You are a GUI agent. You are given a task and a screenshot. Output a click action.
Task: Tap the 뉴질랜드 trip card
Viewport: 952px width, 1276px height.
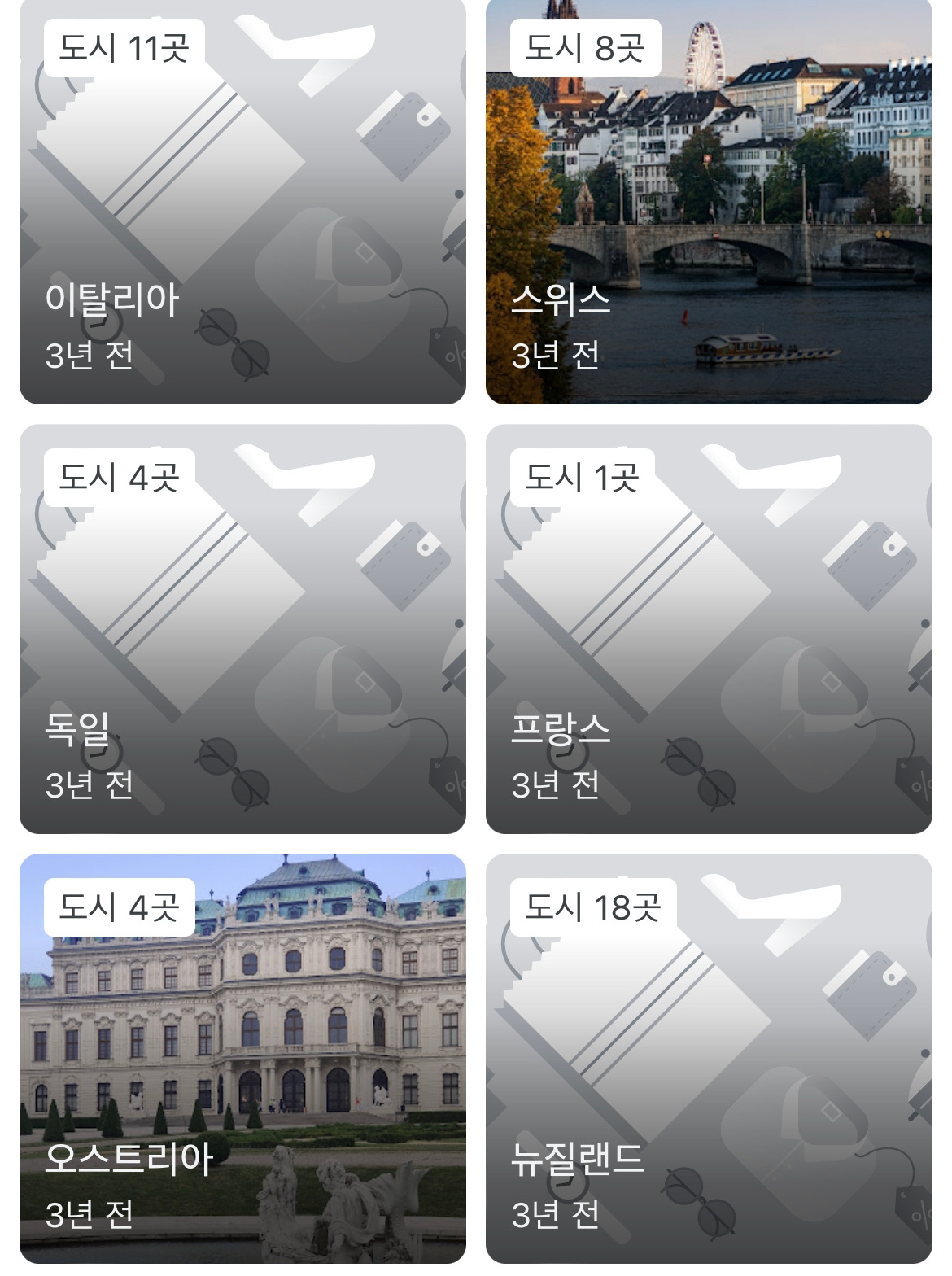coord(708,1058)
